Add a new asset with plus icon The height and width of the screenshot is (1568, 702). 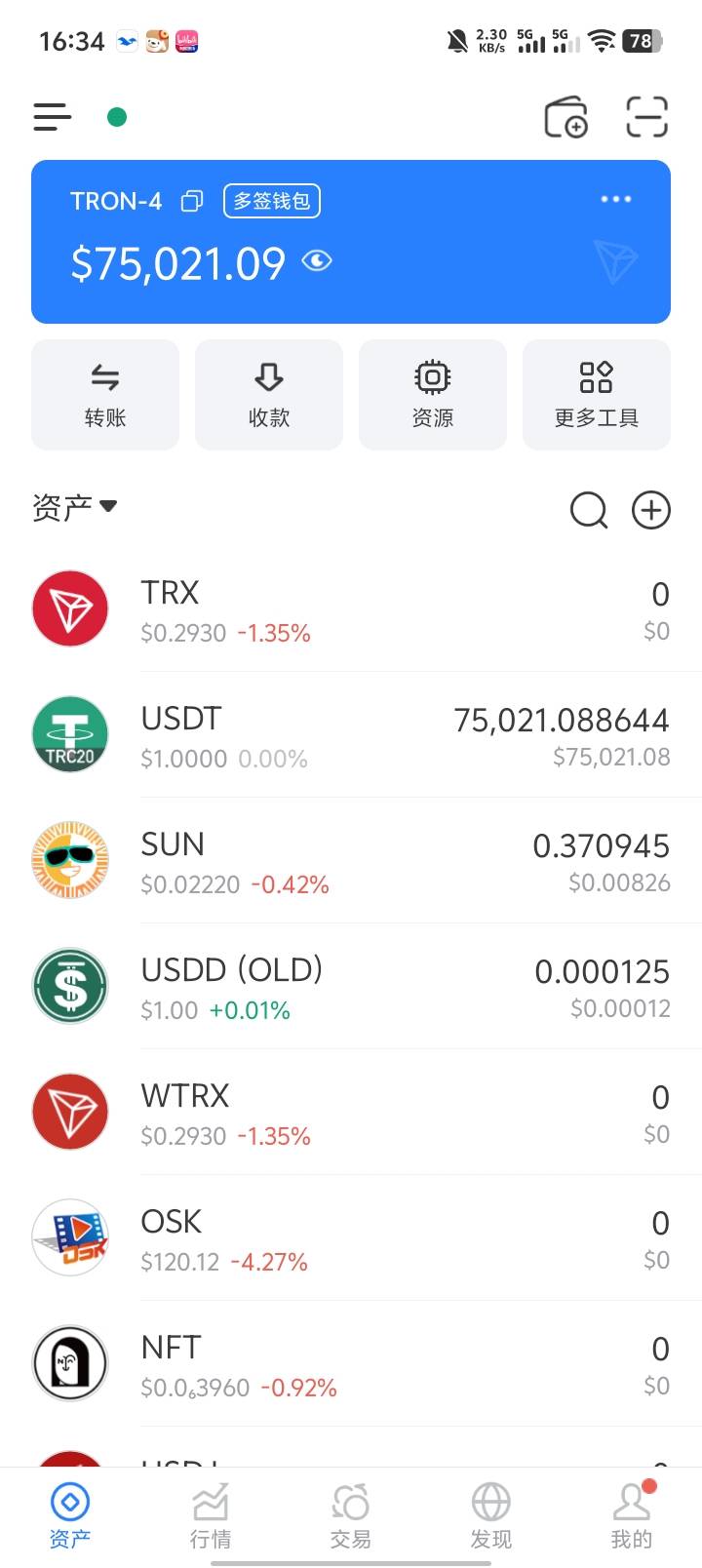(650, 509)
